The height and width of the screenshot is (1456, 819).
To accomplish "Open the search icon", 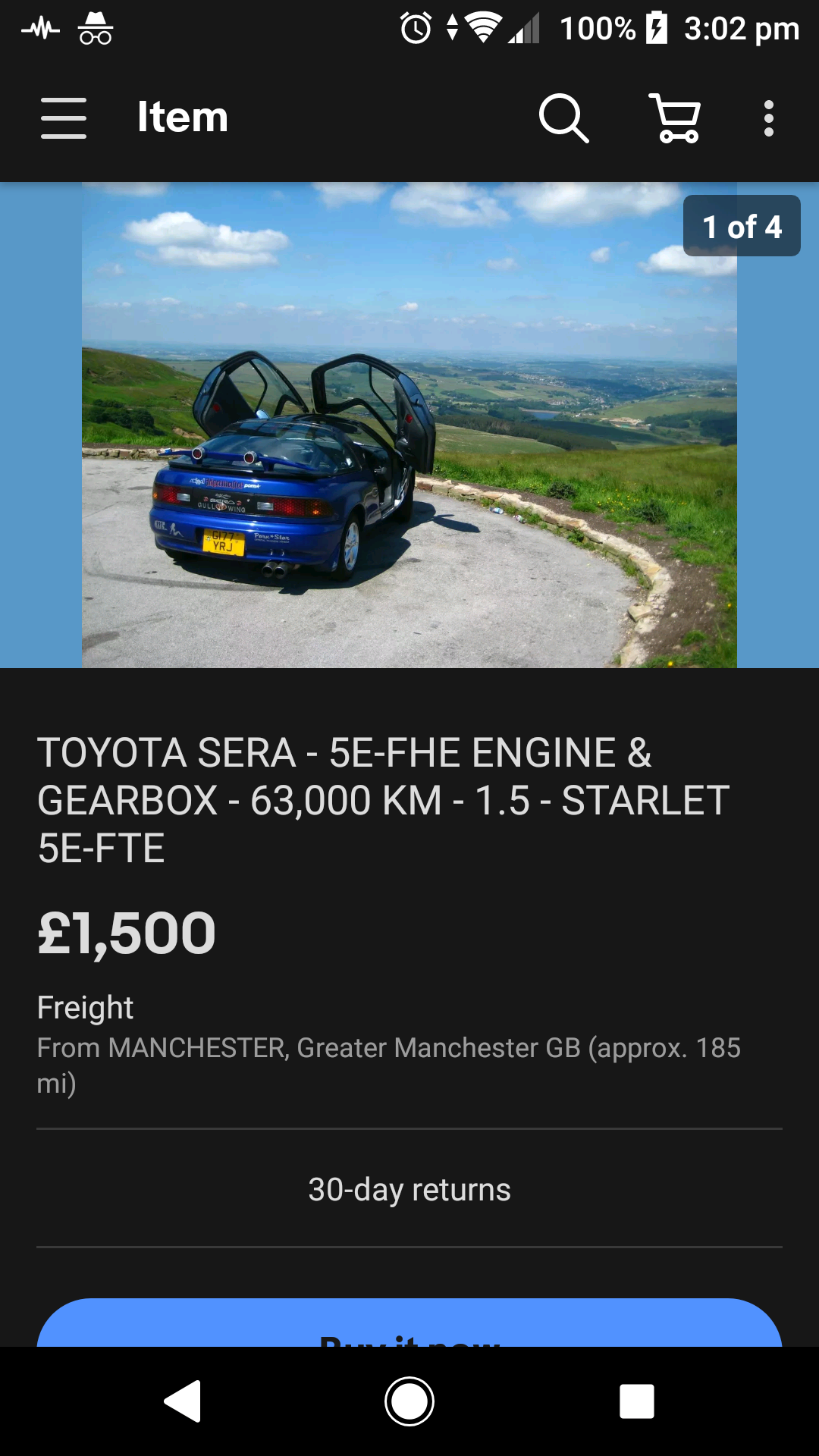I will click(x=563, y=118).
